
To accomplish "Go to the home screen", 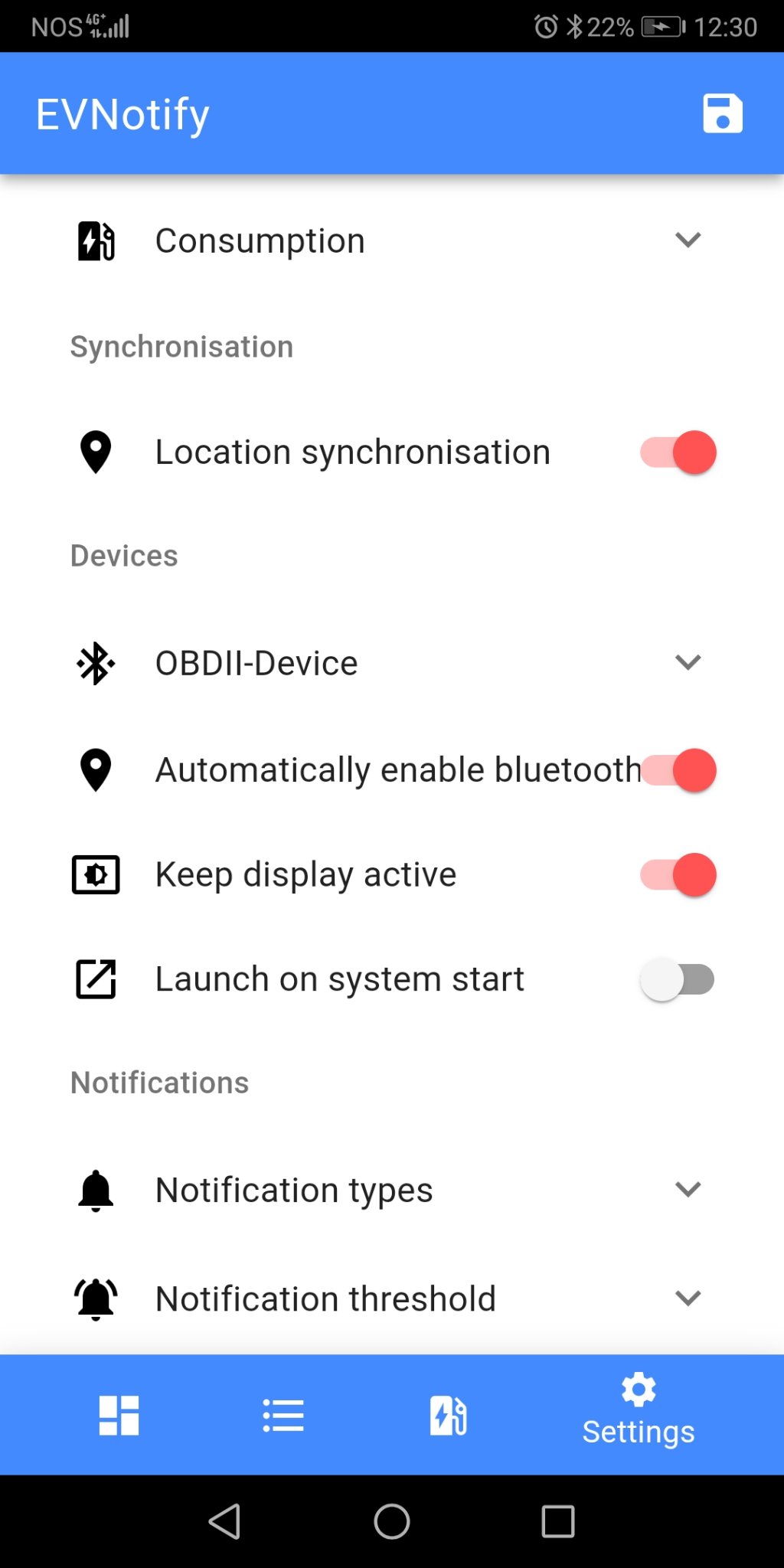I will pos(392,1521).
